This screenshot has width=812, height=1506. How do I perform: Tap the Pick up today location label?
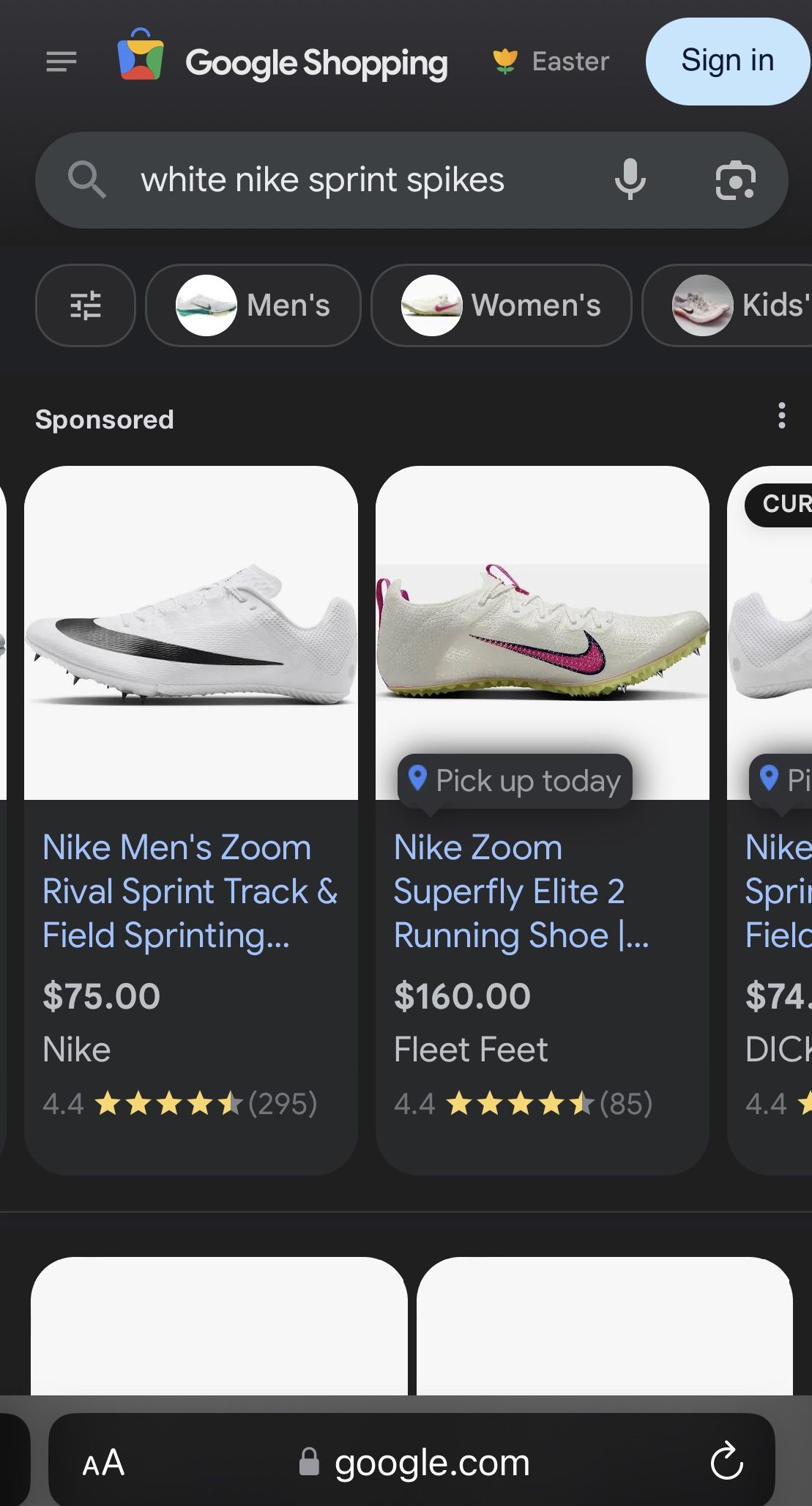tap(513, 781)
